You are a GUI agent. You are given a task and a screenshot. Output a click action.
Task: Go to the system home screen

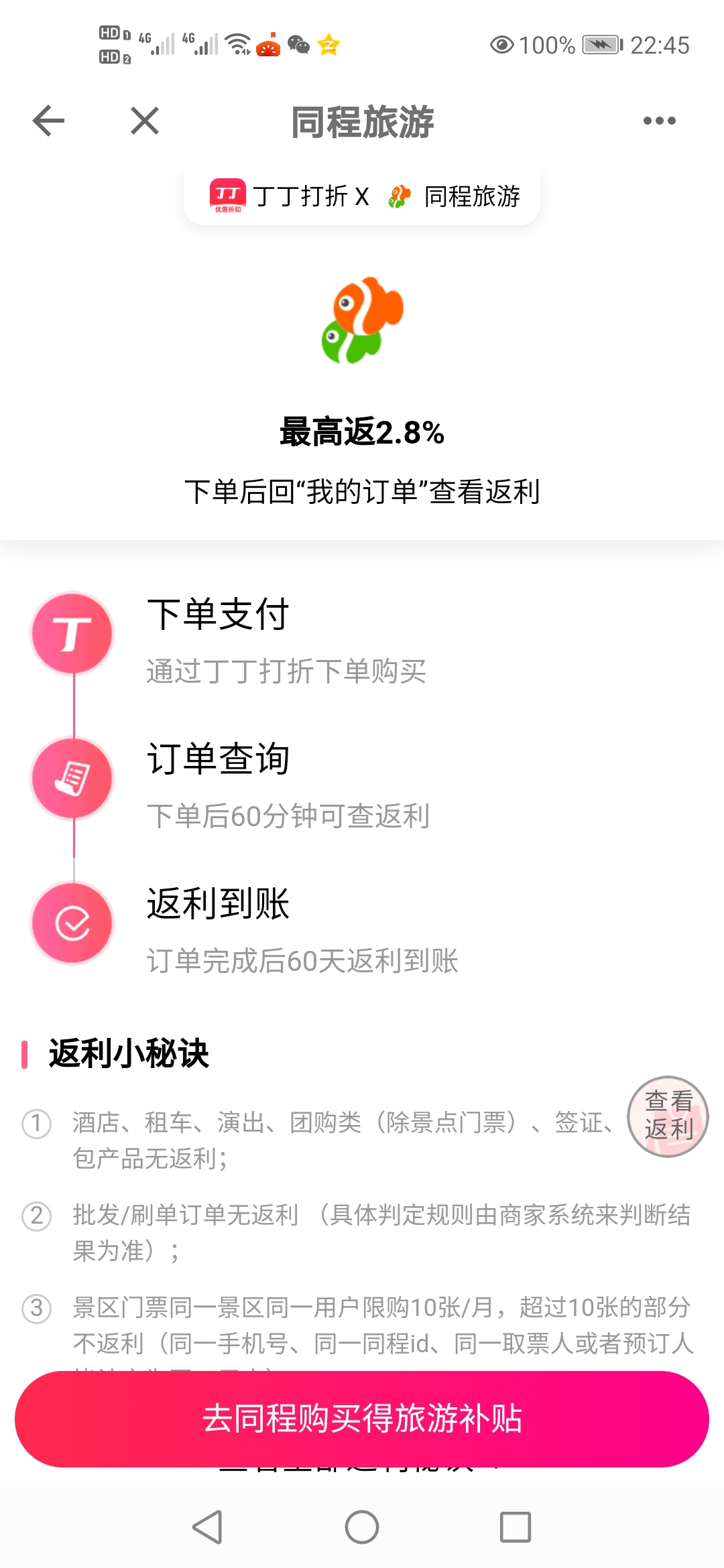coord(362,1527)
